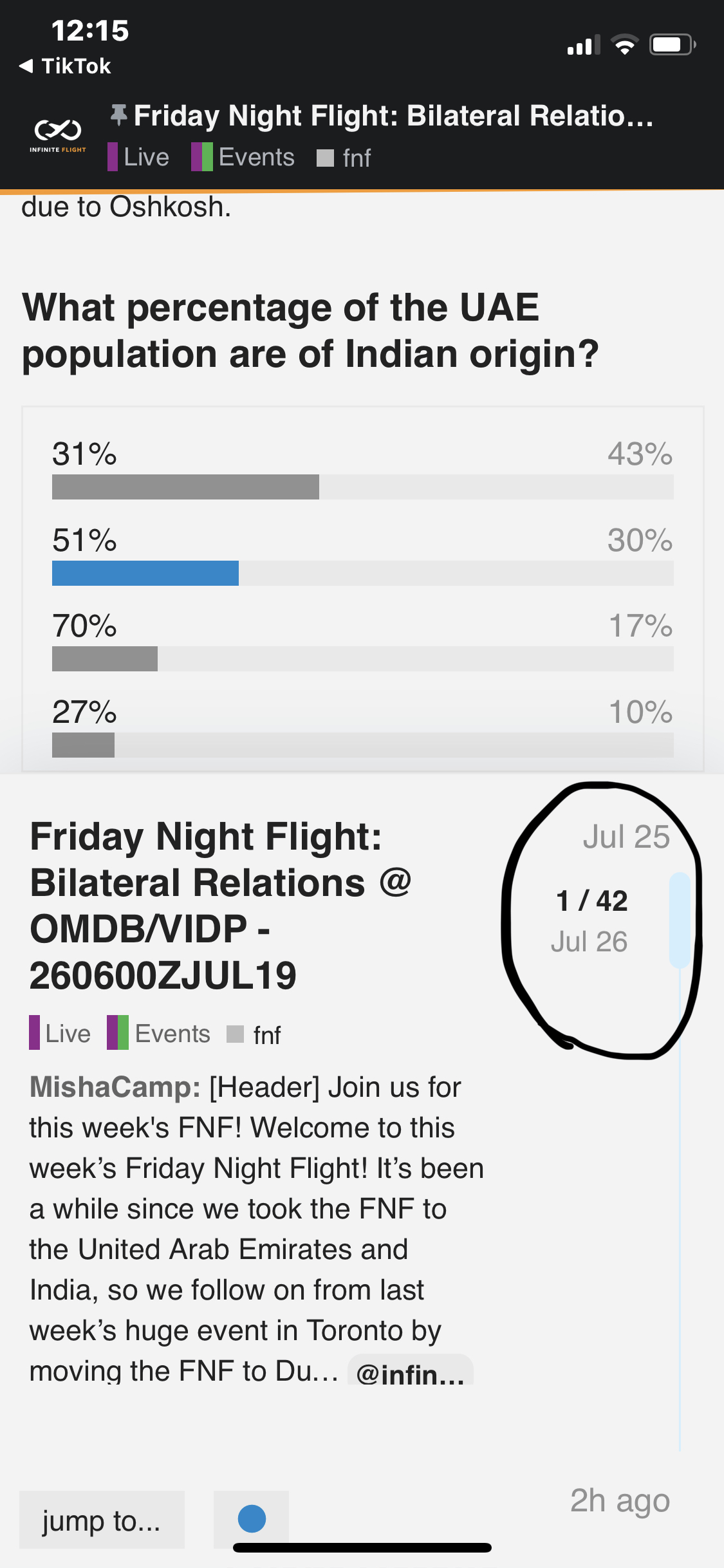Image resolution: width=724 pixels, height=1568 pixels.
Task: Select the 51% poll option
Action: 362,555
